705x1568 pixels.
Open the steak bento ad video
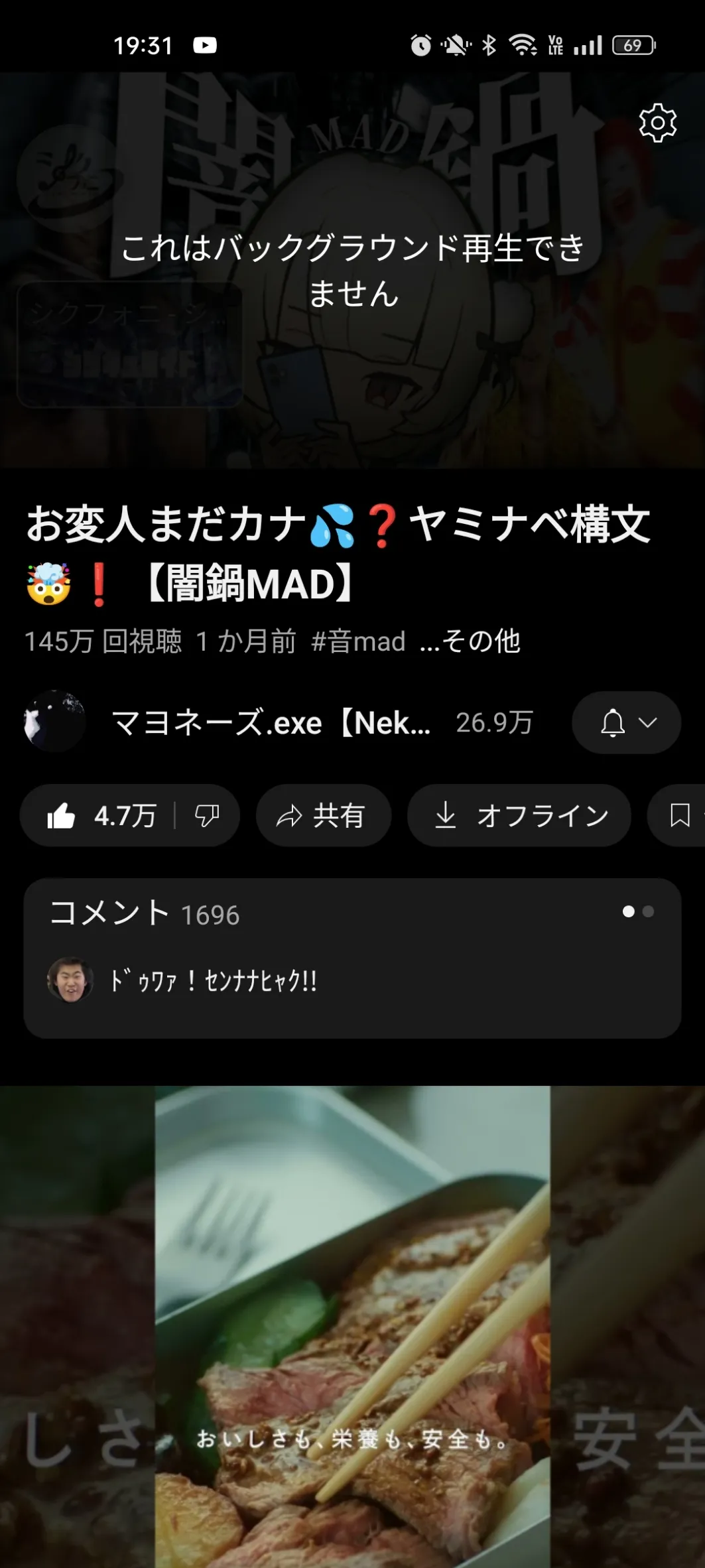tap(352, 1327)
